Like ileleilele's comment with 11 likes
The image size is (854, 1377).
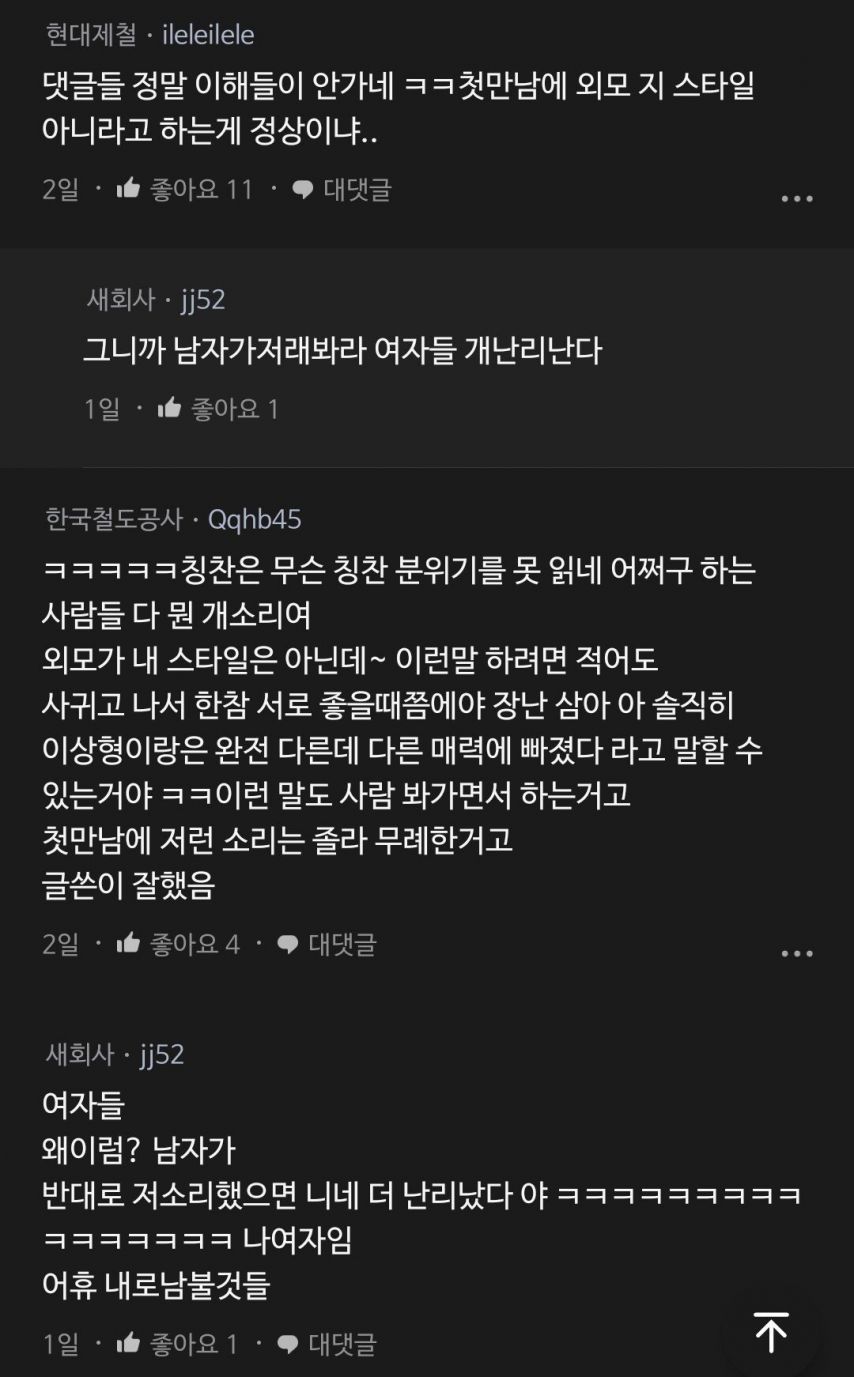point(128,188)
